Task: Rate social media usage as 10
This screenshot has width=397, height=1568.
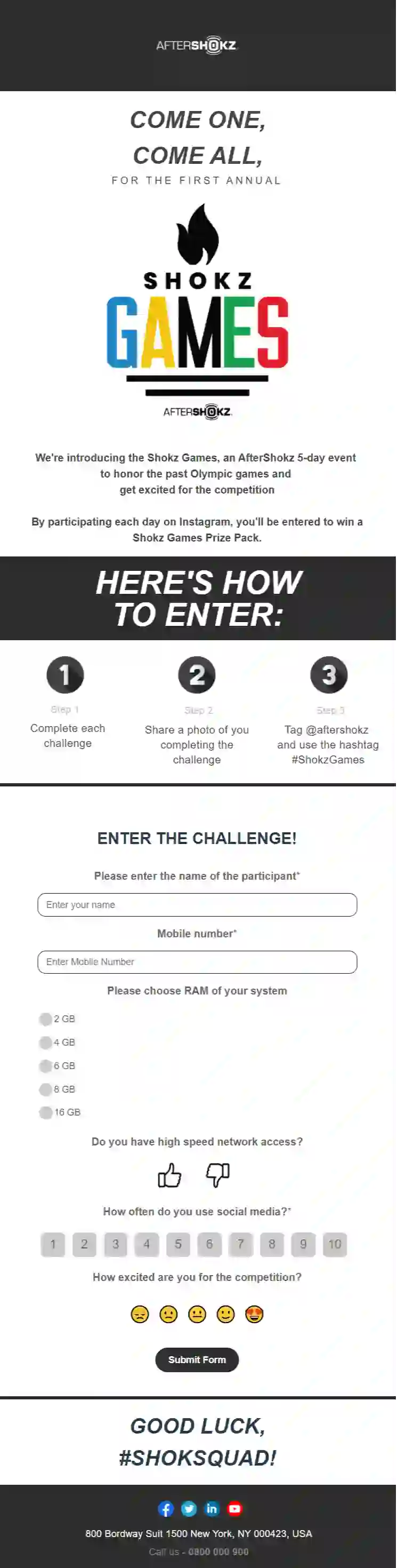Action: point(334,1244)
